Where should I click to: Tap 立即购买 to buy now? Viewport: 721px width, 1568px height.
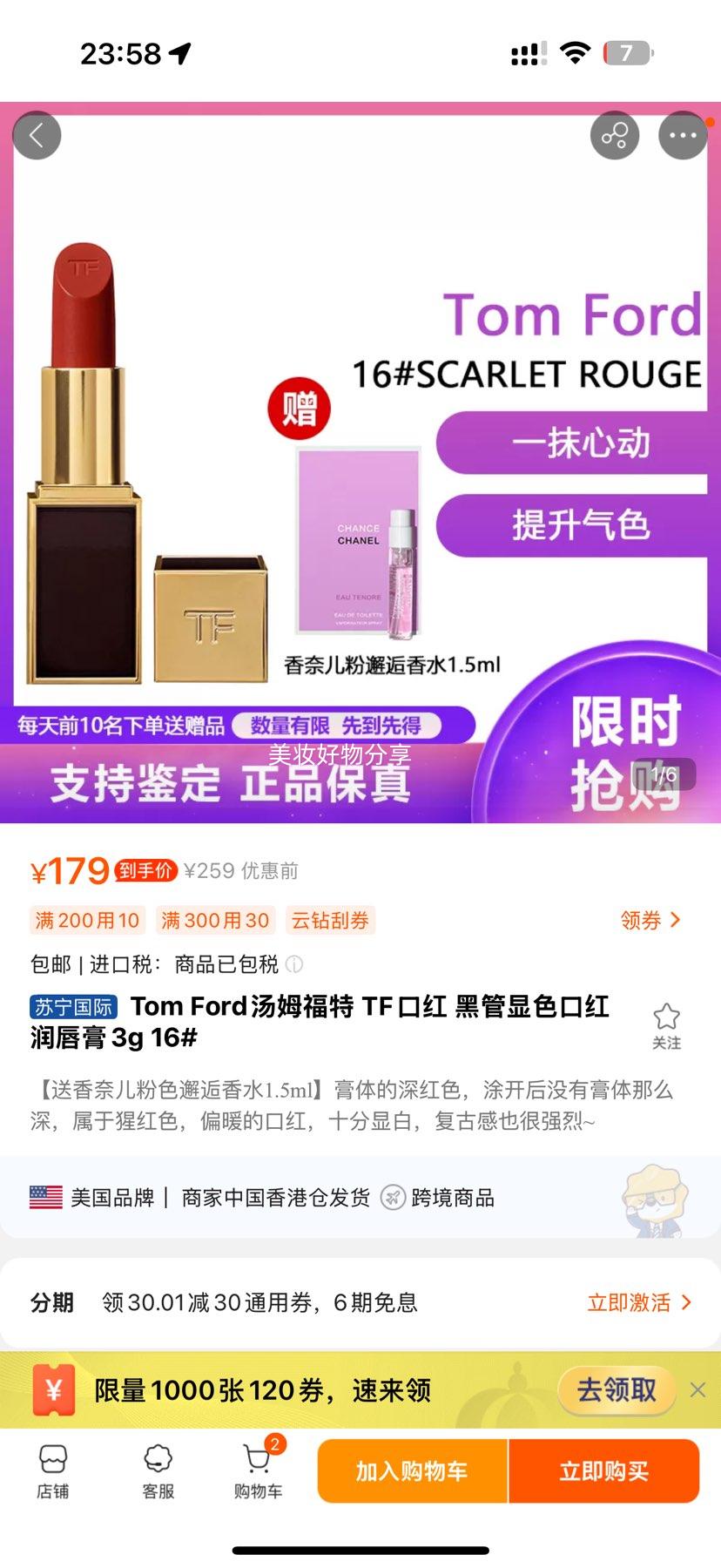(604, 1472)
